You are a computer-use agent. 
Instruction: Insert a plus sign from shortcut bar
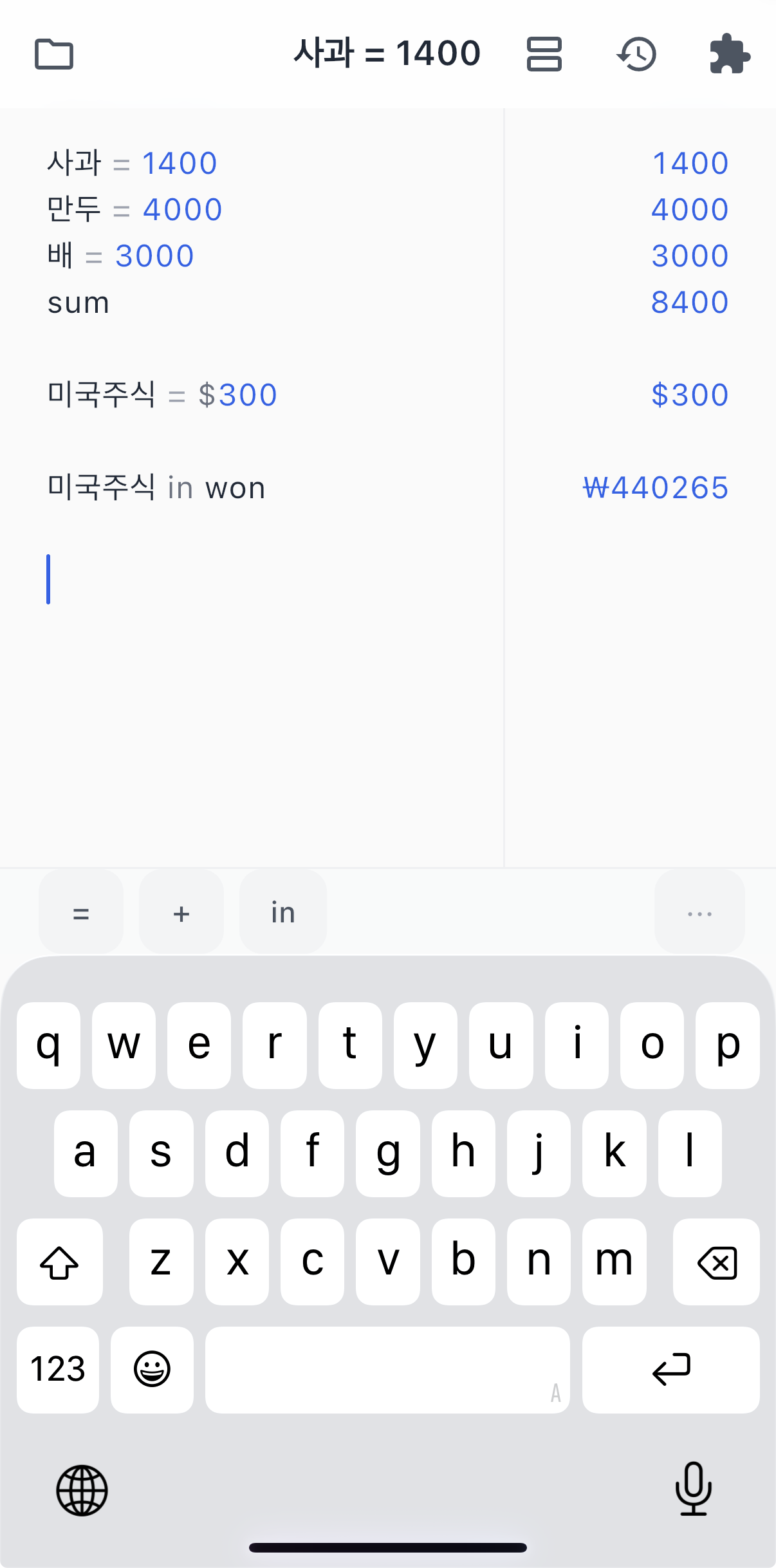[x=181, y=913]
